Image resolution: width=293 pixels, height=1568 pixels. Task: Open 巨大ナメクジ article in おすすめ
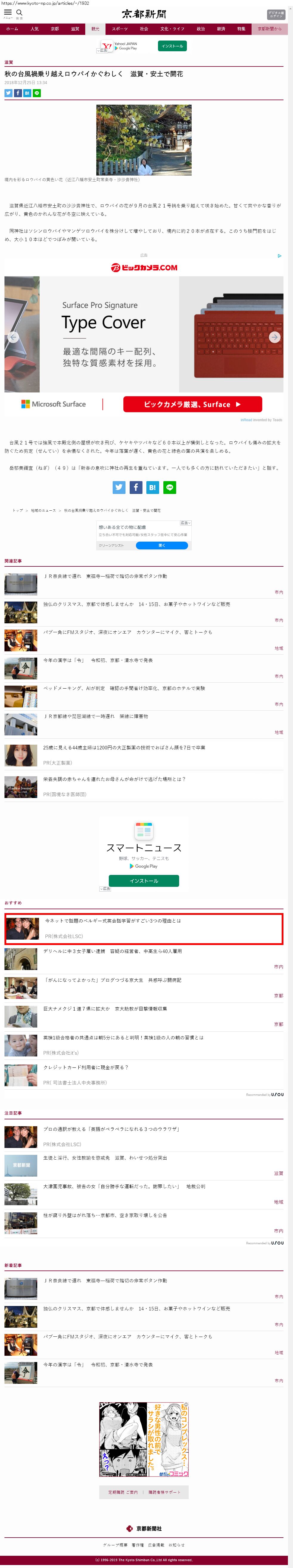105,1008
